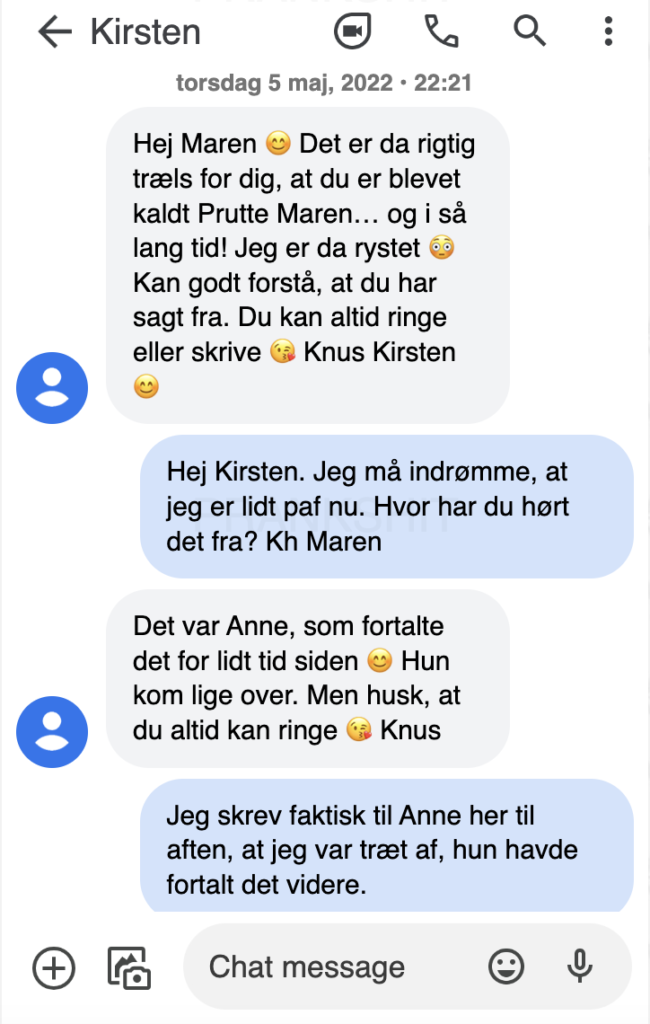The width and height of the screenshot is (650, 1024).
Task: Record a voice message with the microphone
Action: click(580, 967)
